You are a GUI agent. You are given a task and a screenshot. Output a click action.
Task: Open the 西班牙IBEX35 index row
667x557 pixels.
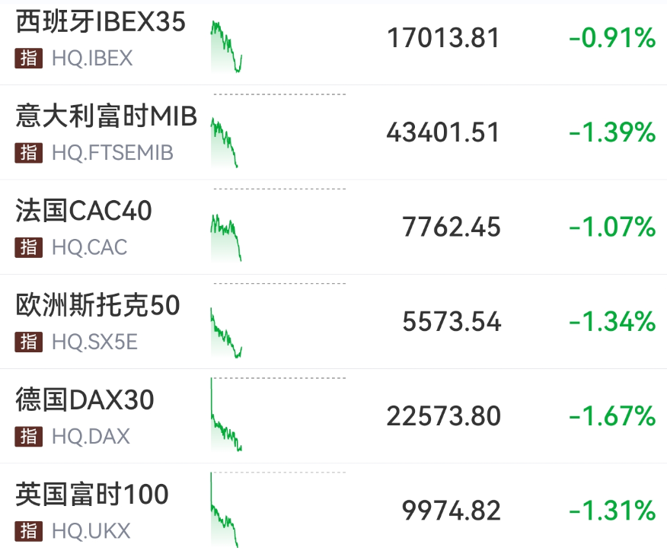point(101,23)
